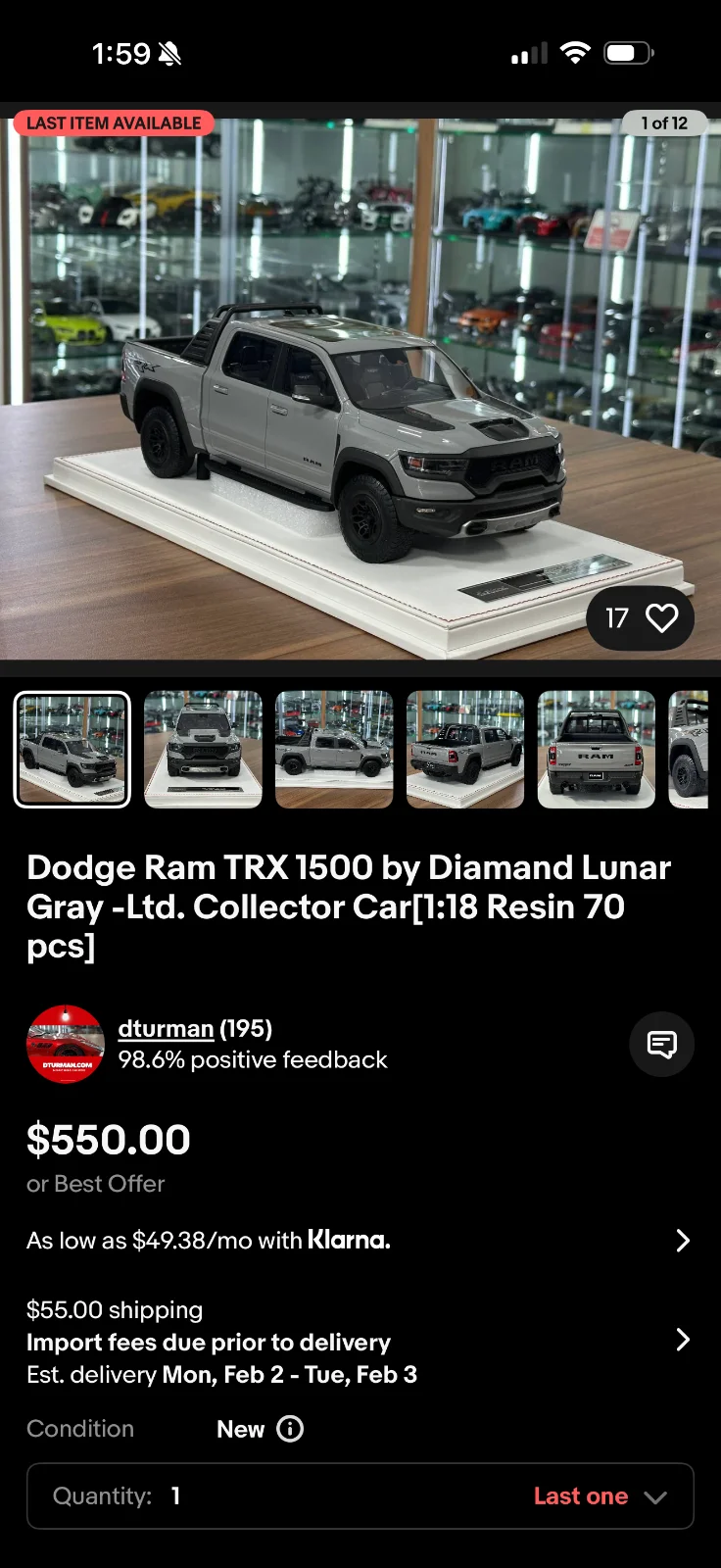Show info about New condition
721x1568 pixels.
point(290,1429)
